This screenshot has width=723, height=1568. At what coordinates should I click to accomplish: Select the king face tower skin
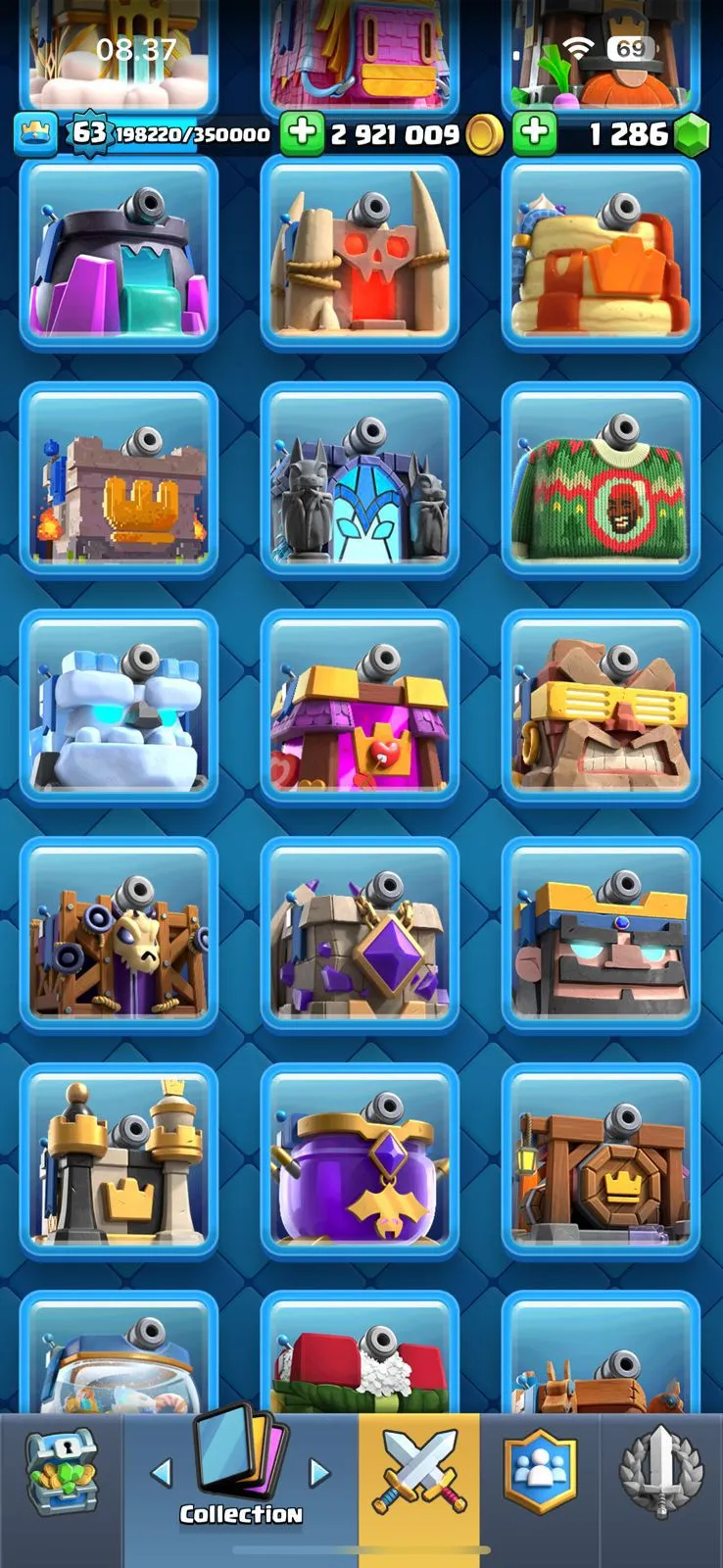[601, 935]
